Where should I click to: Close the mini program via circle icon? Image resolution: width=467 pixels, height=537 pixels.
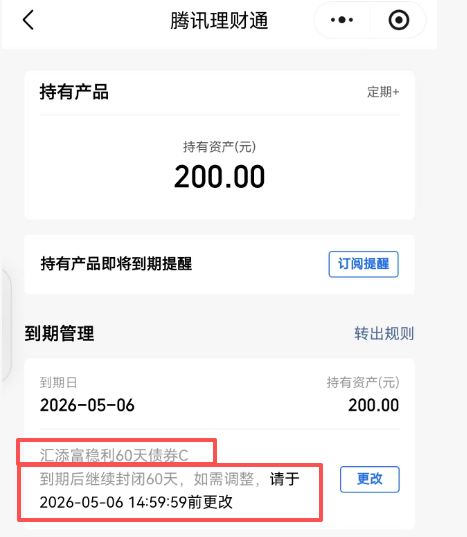[x=399, y=20]
